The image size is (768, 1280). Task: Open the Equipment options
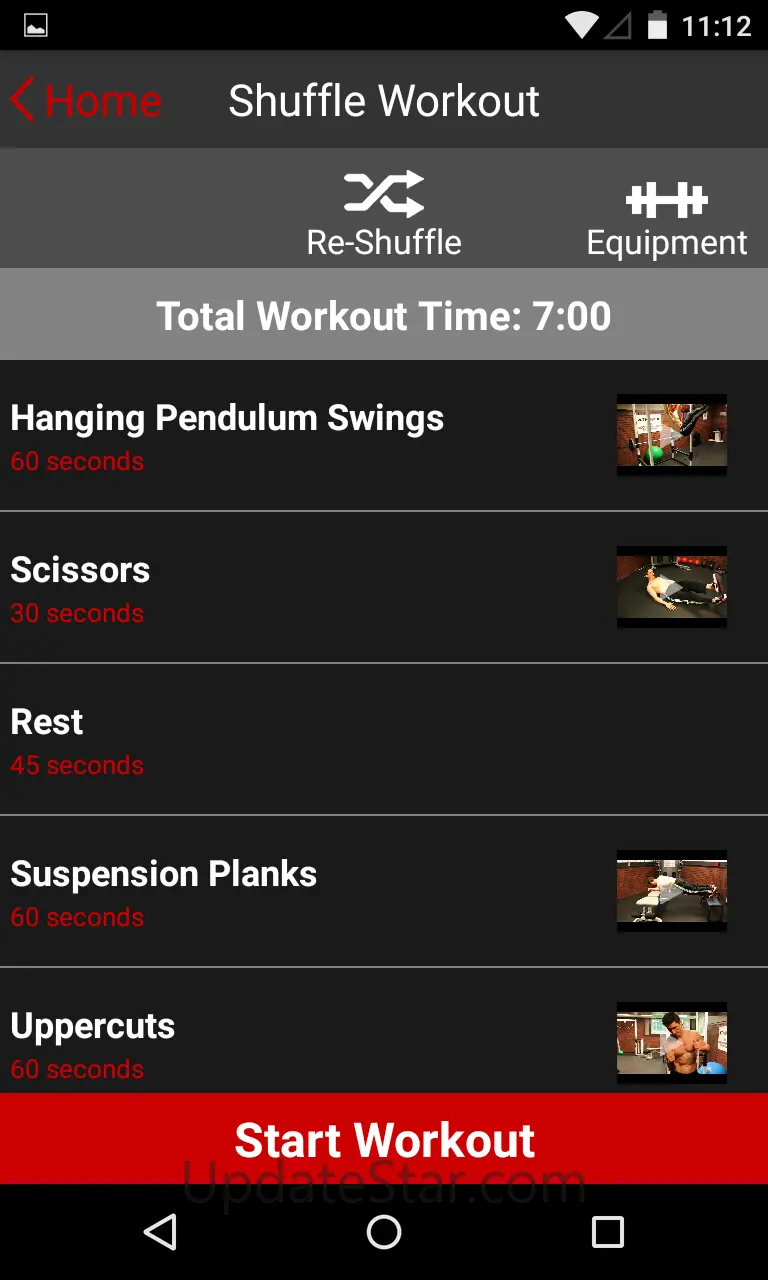coord(667,220)
